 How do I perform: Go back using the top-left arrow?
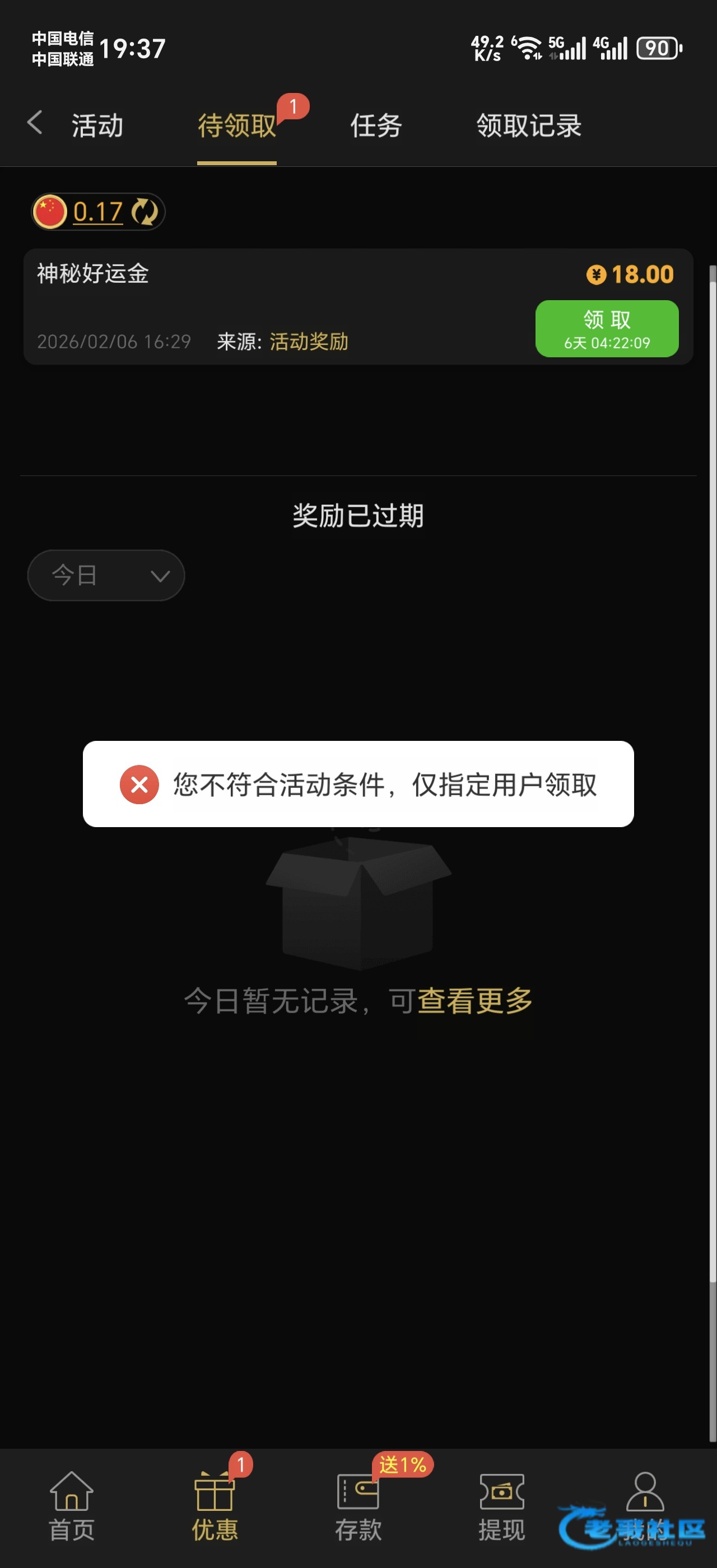(x=35, y=123)
